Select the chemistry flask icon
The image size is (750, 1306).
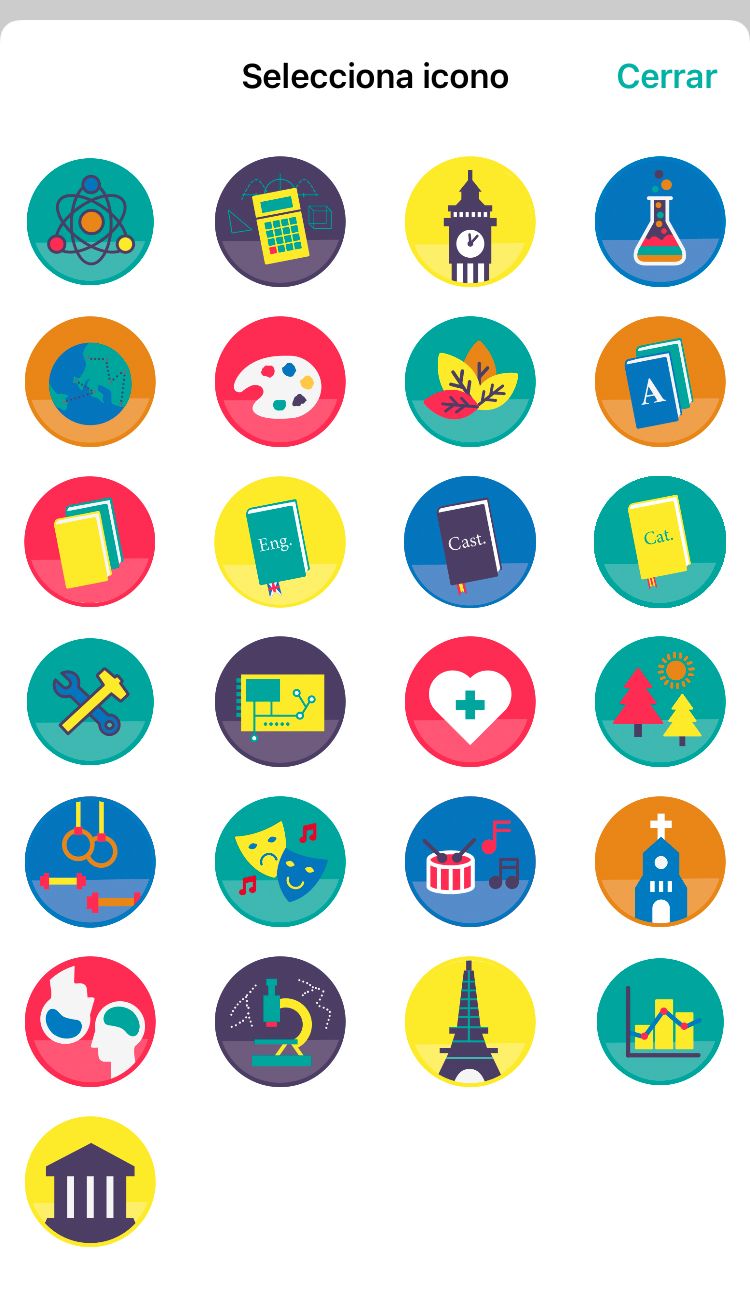click(x=660, y=222)
